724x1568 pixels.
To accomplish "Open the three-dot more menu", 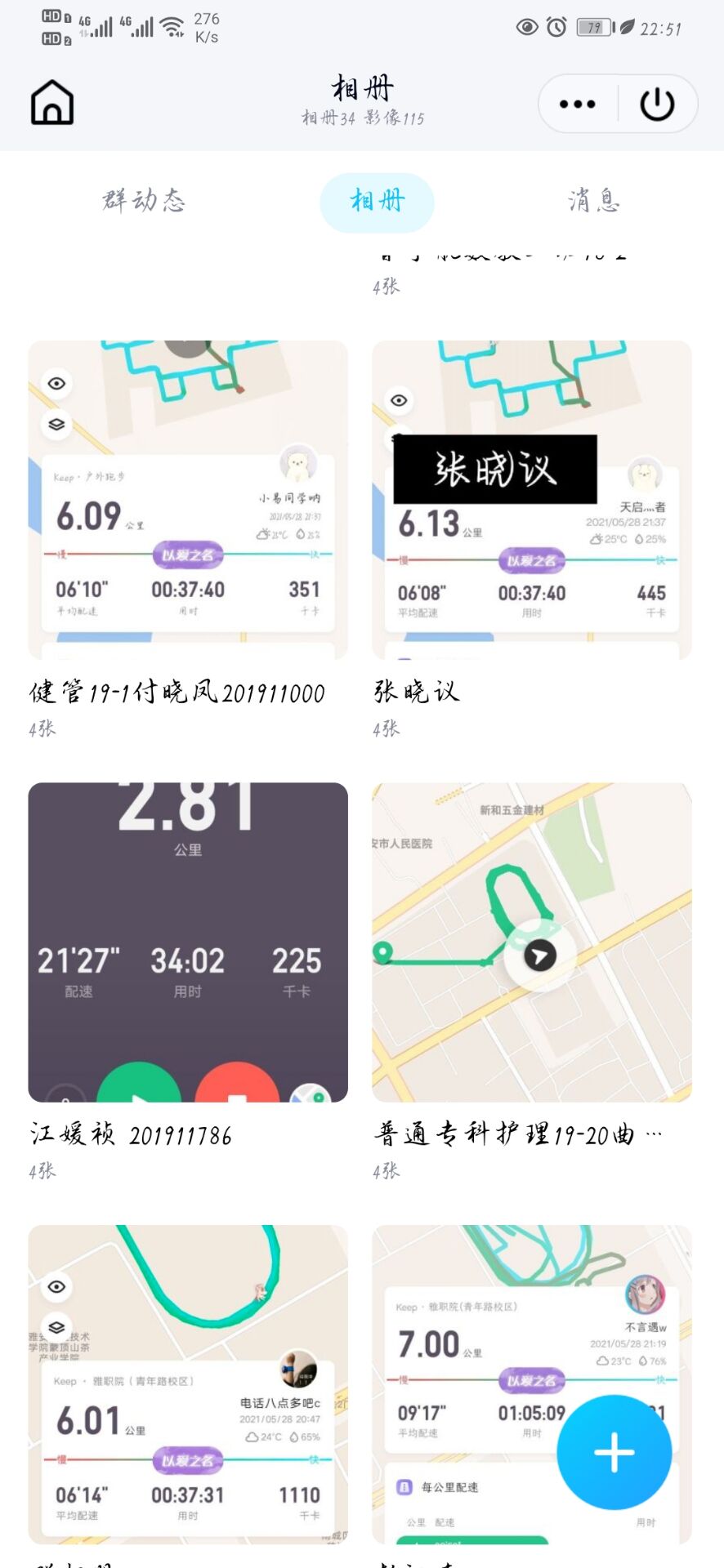I will [x=577, y=104].
